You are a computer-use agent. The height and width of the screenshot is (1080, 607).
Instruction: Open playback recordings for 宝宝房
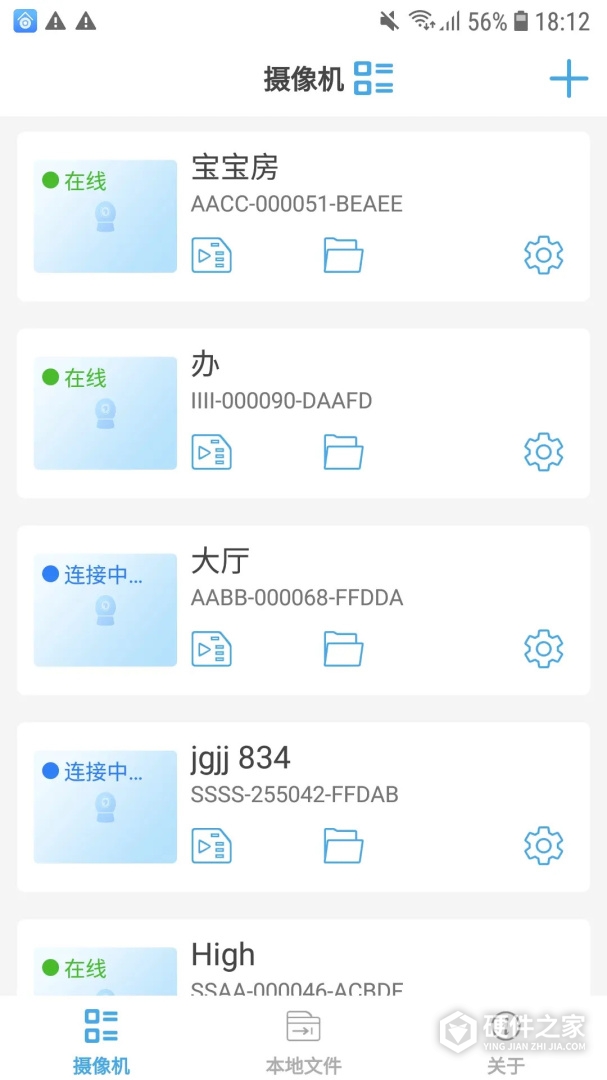[x=212, y=256]
